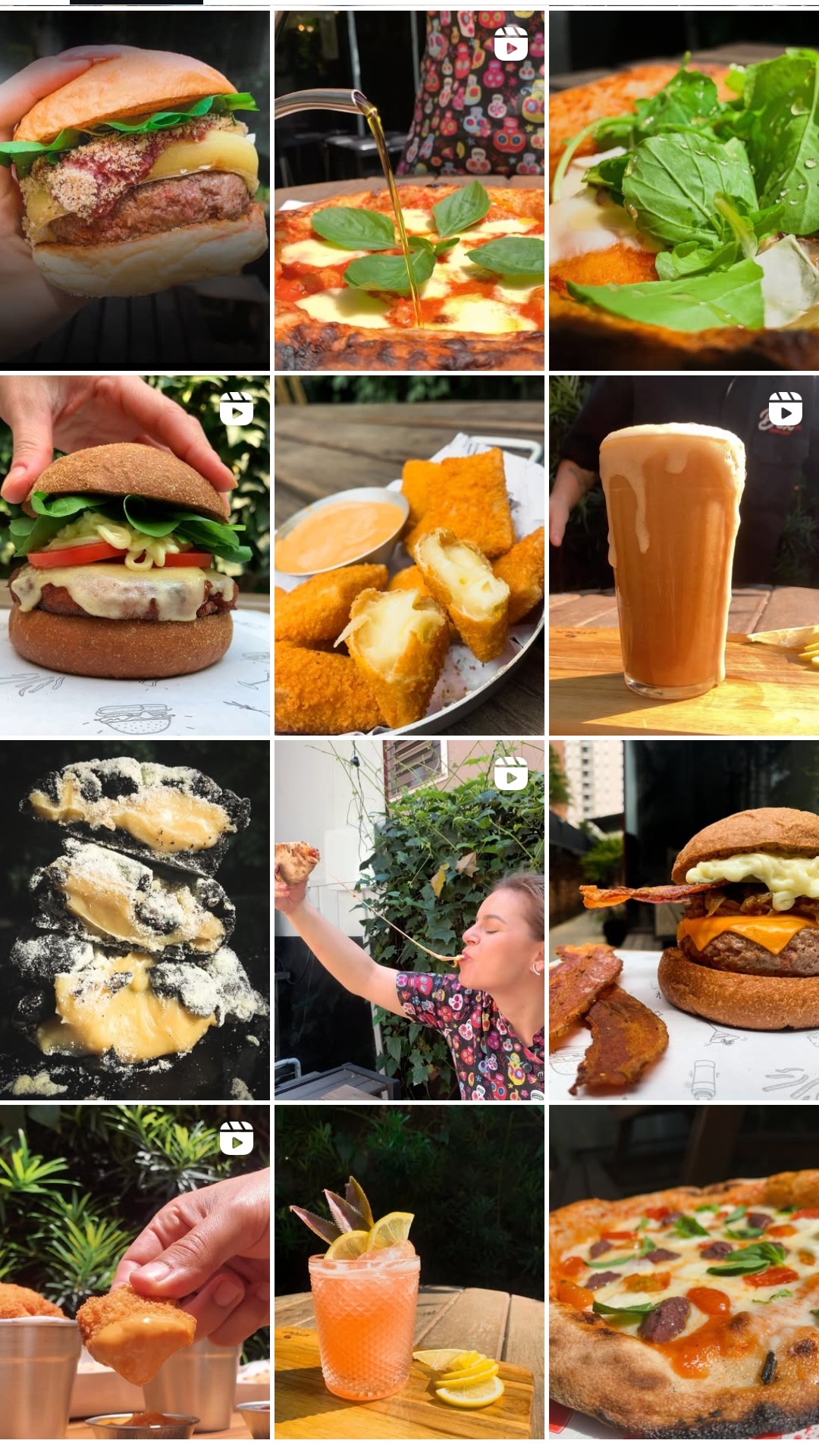This screenshot has height=1456, width=819.
Task: Open the arugula pizza close-up post
Action: click(684, 190)
